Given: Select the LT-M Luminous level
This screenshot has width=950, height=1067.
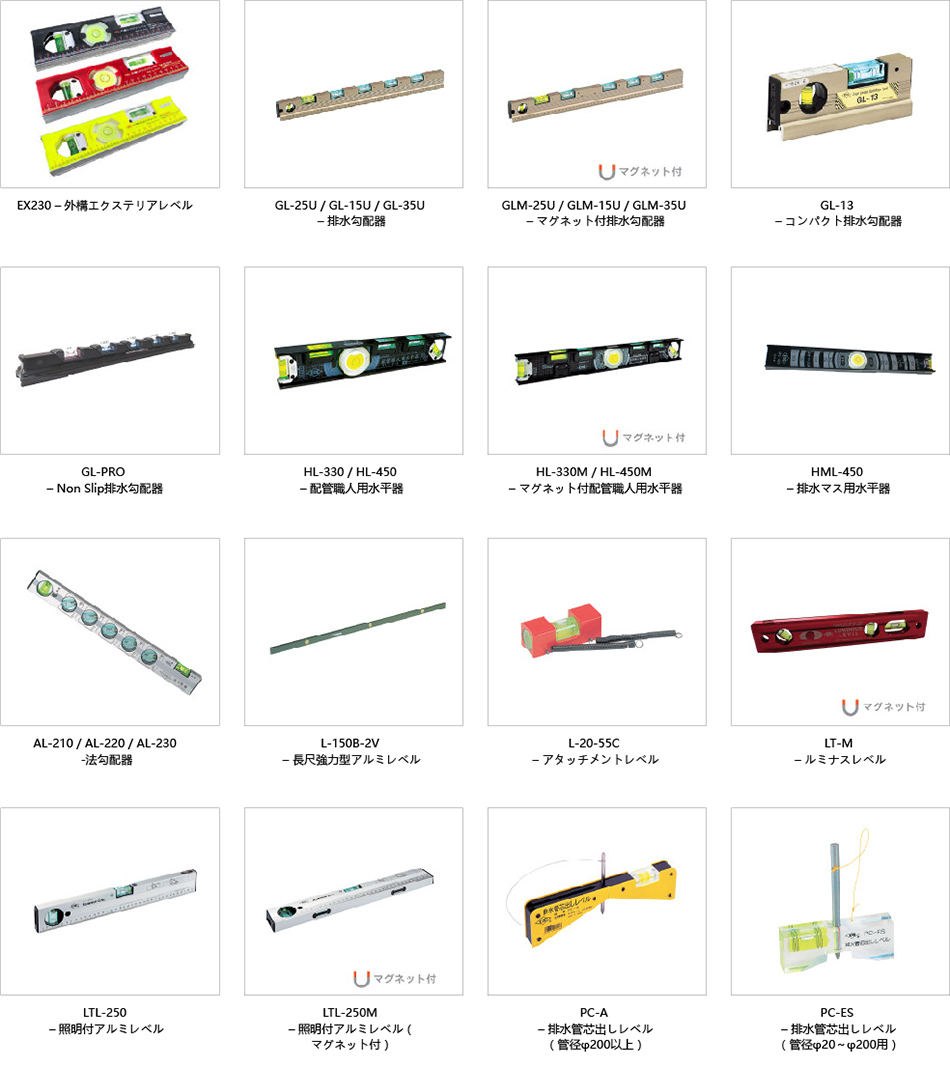Looking at the screenshot, I should (x=840, y=632).
